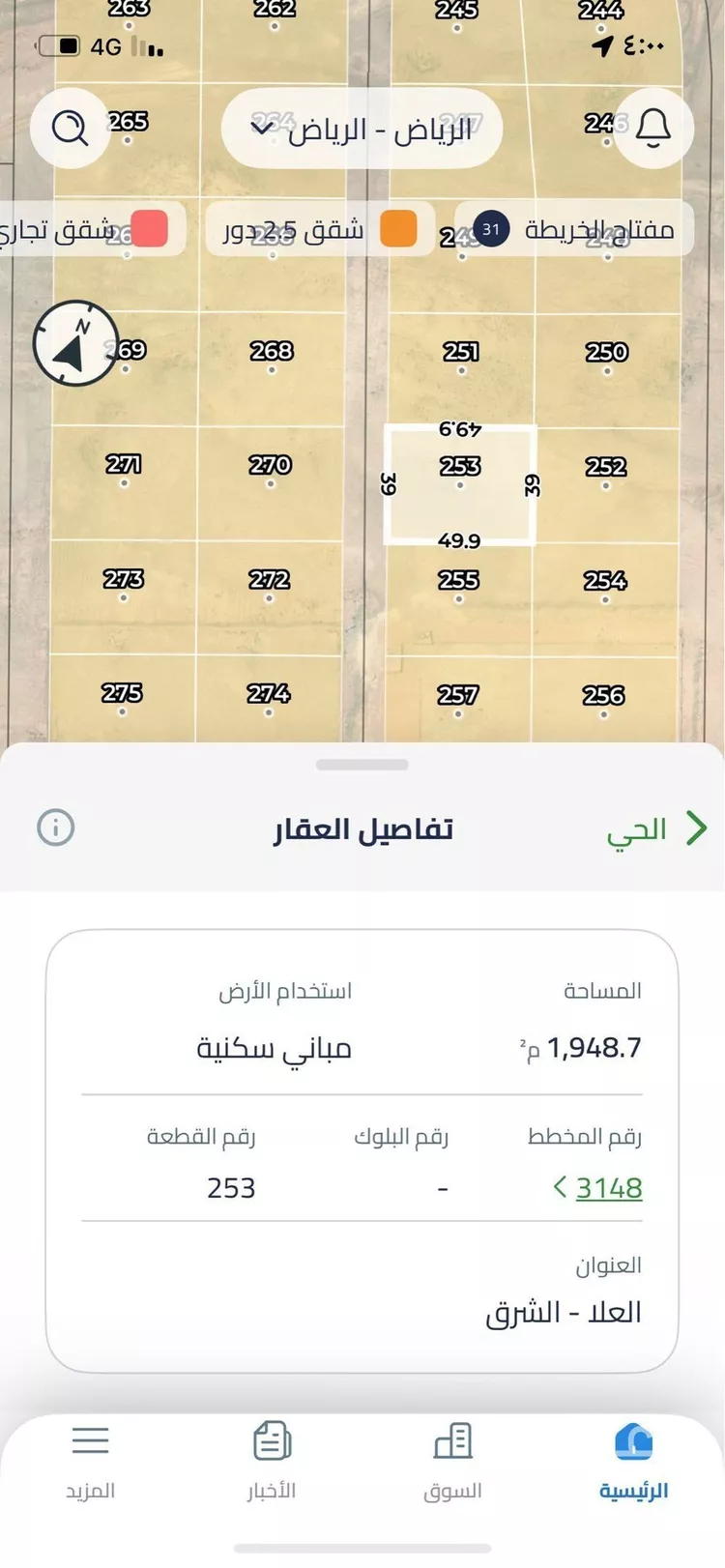Select parcel 255 on the map
725x1568 pixels.
pos(458,580)
